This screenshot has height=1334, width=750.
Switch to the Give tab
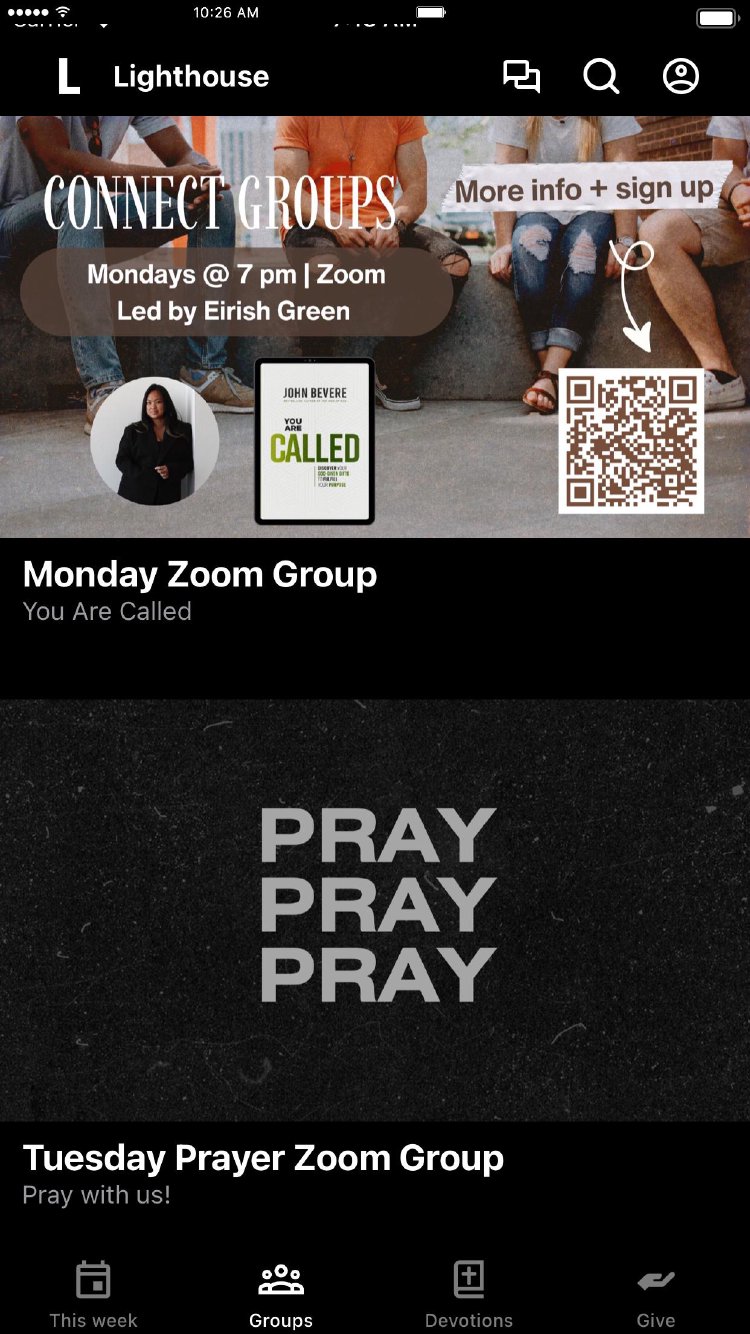pos(656,1294)
